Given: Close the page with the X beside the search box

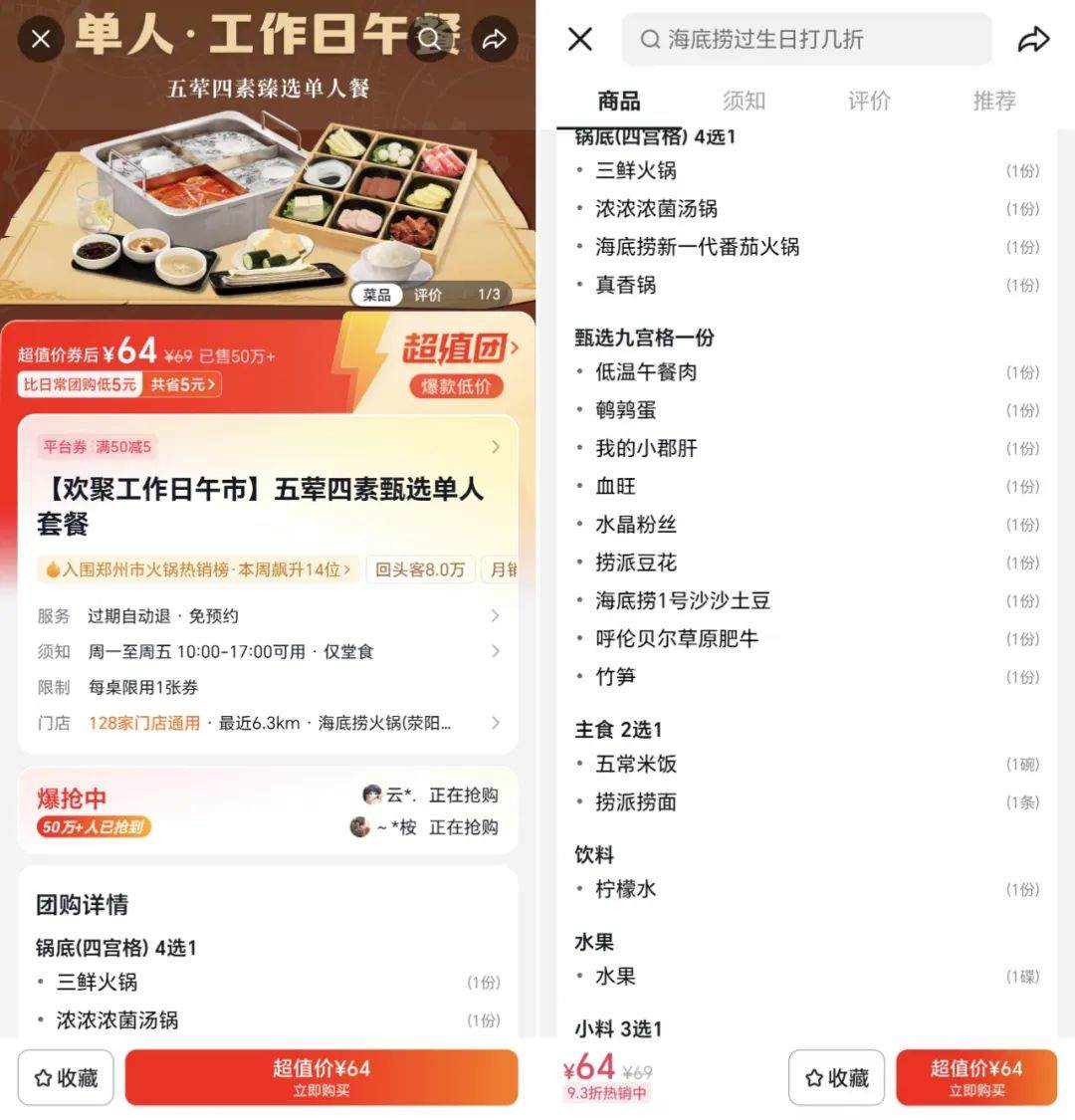Looking at the screenshot, I should [x=580, y=40].
